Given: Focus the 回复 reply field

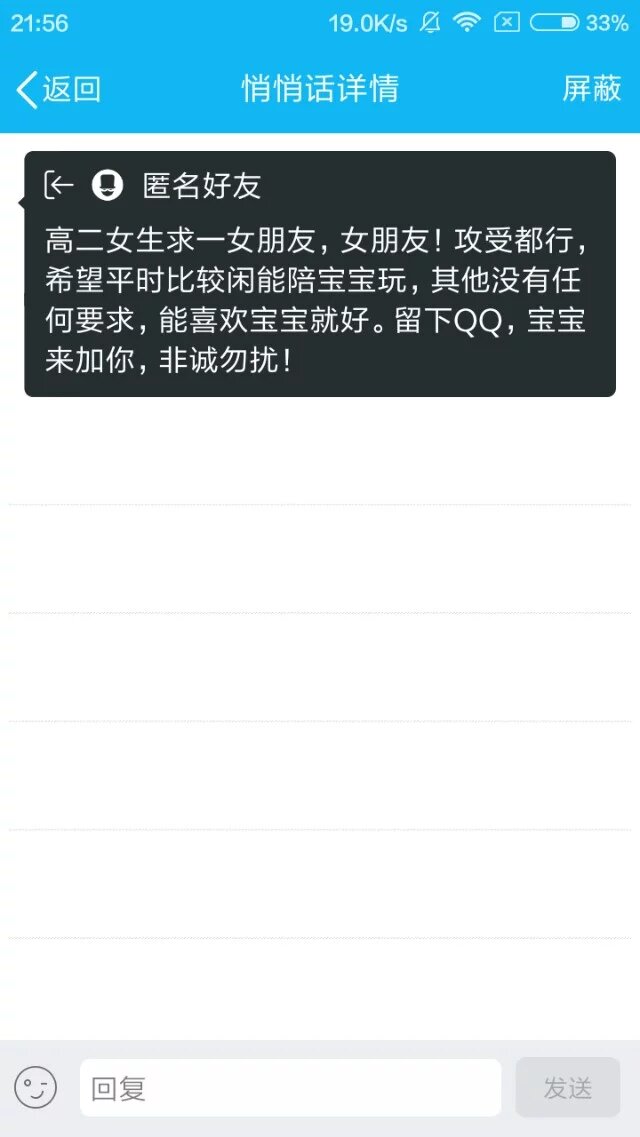Looking at the screenshot, I should 290,1088.
